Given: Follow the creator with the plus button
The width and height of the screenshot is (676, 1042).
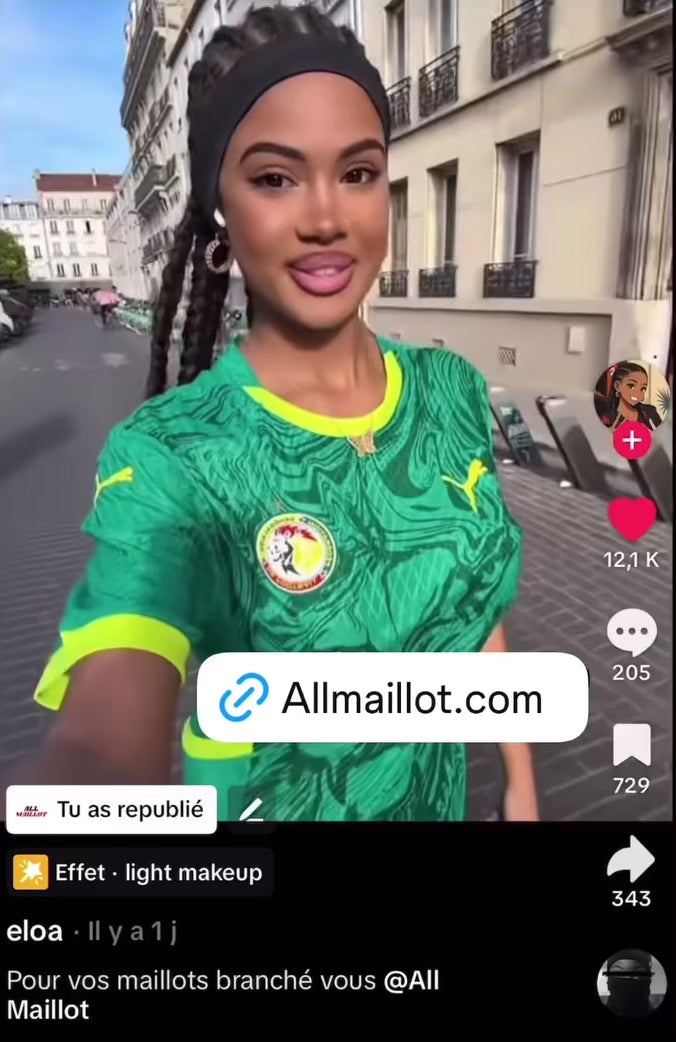Looking at the screenshot, I should click(631, 440).
